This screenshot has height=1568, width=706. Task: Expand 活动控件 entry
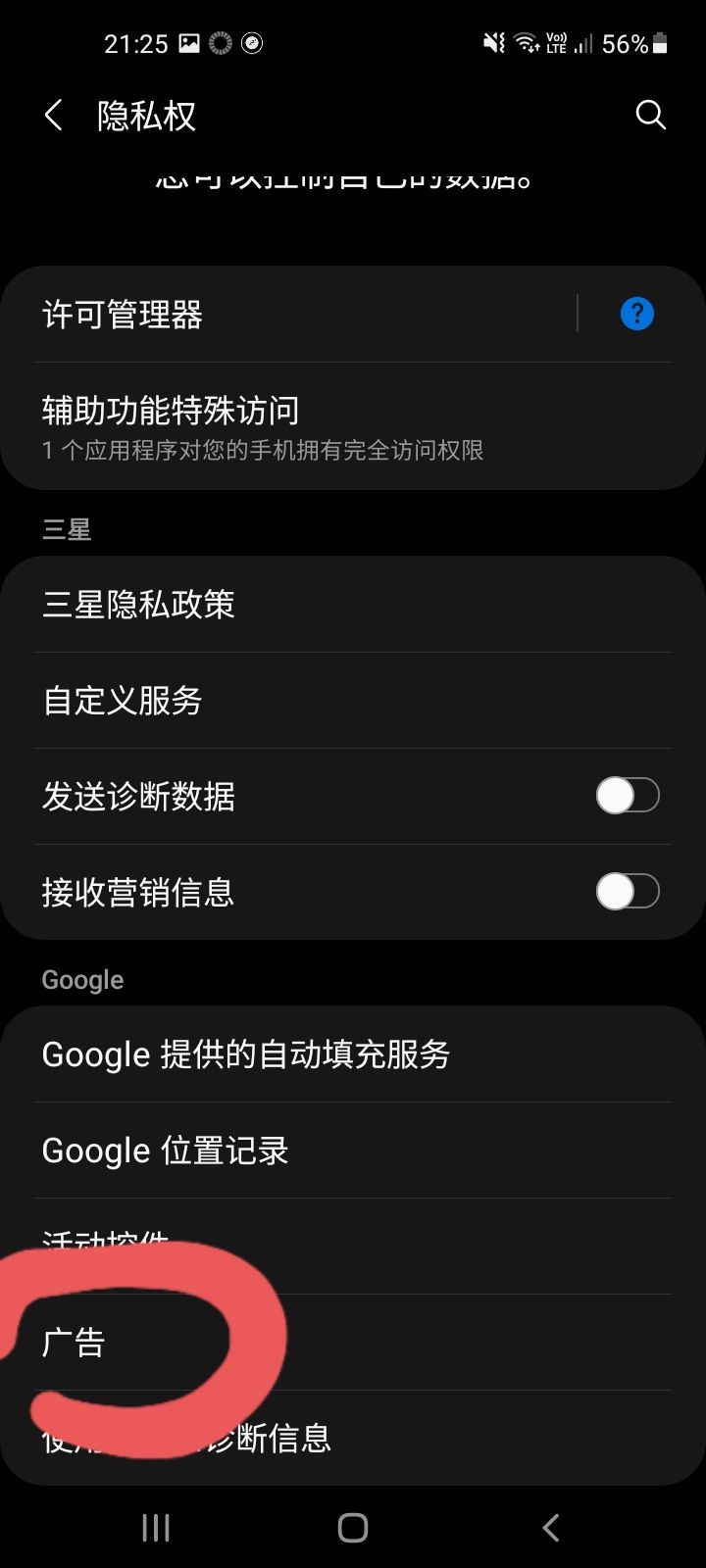[x=294, y=1243]
